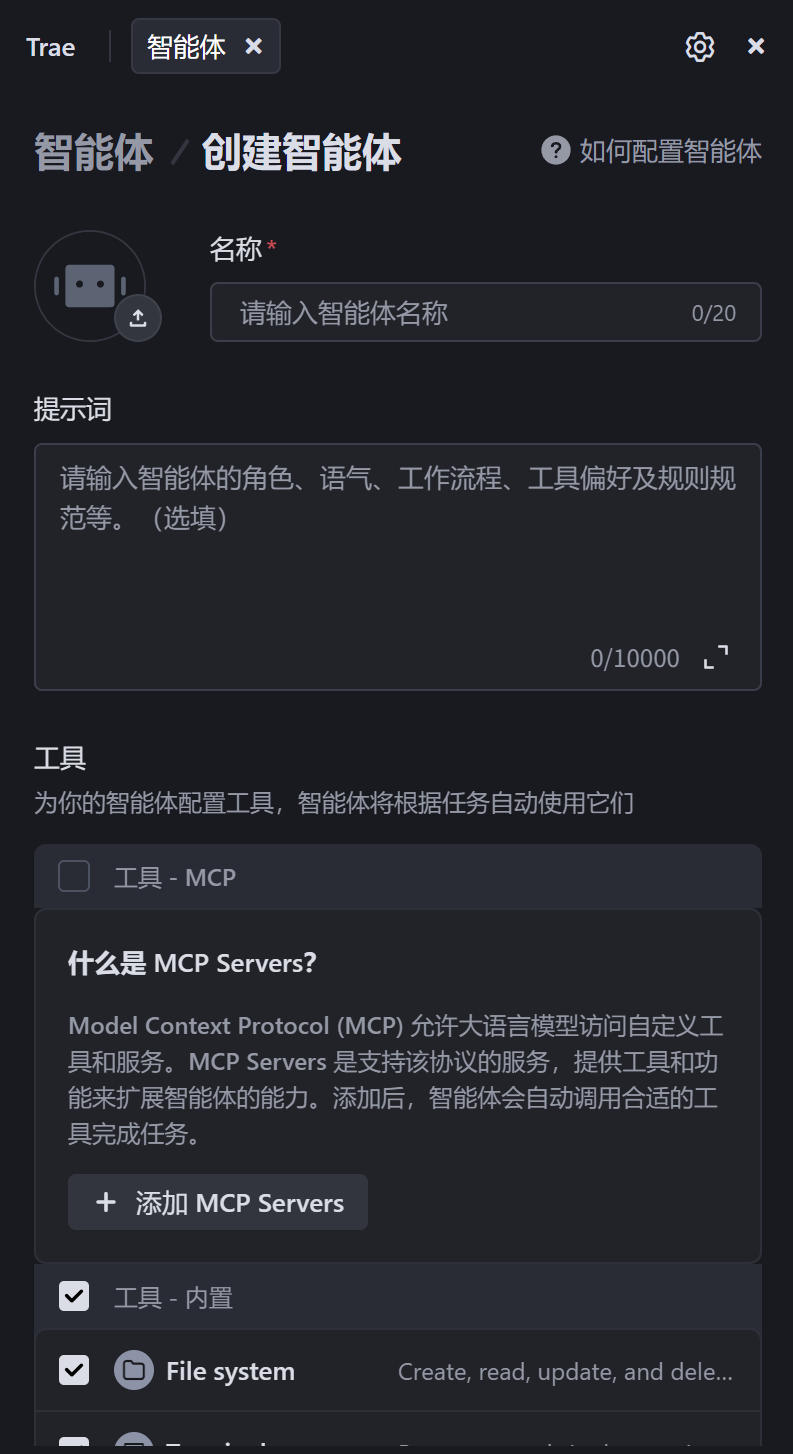Check the 工具 - MCP checkbox
This screenshot has height=1454, width=793.
(x=74, y=877)
